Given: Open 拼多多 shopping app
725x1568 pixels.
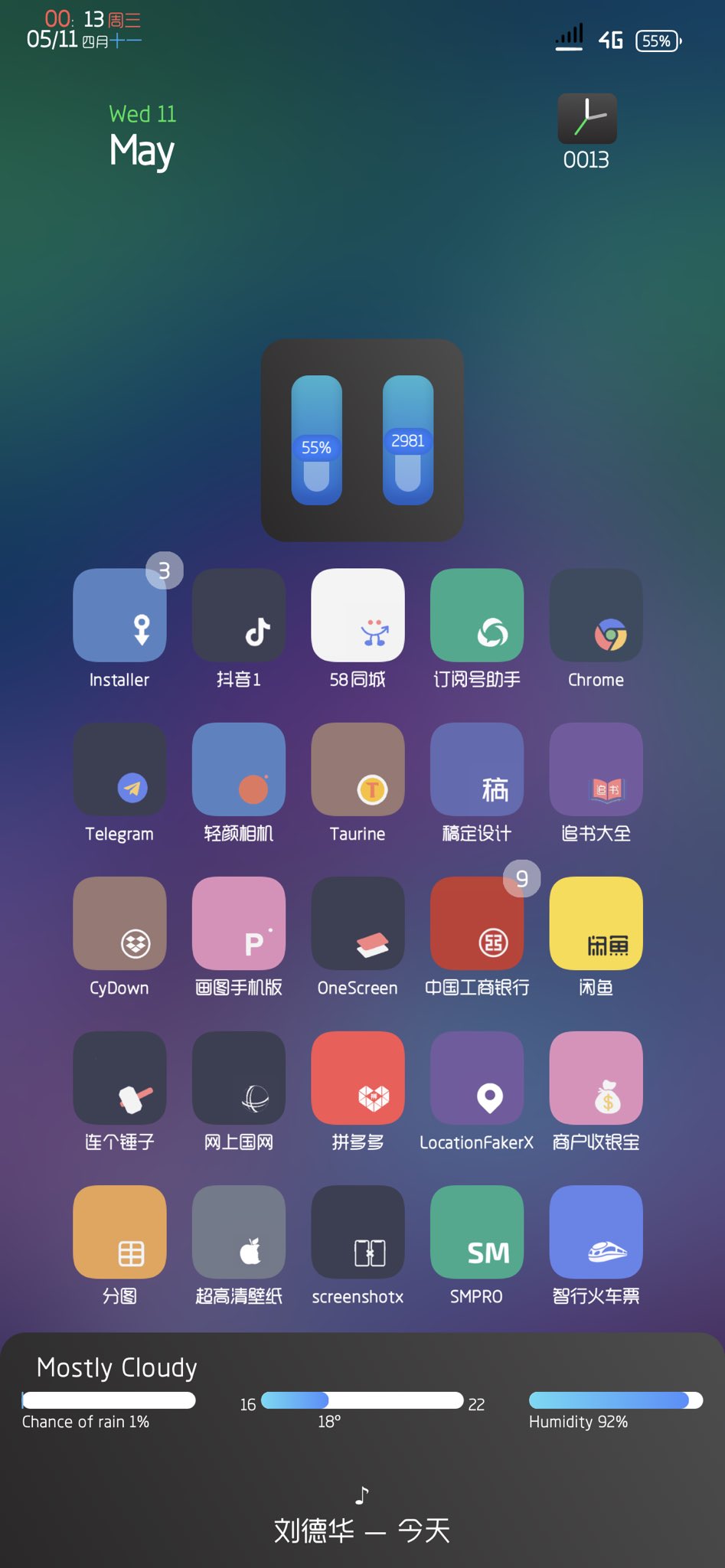Looking at the screenshot, I should point(358,1078).
